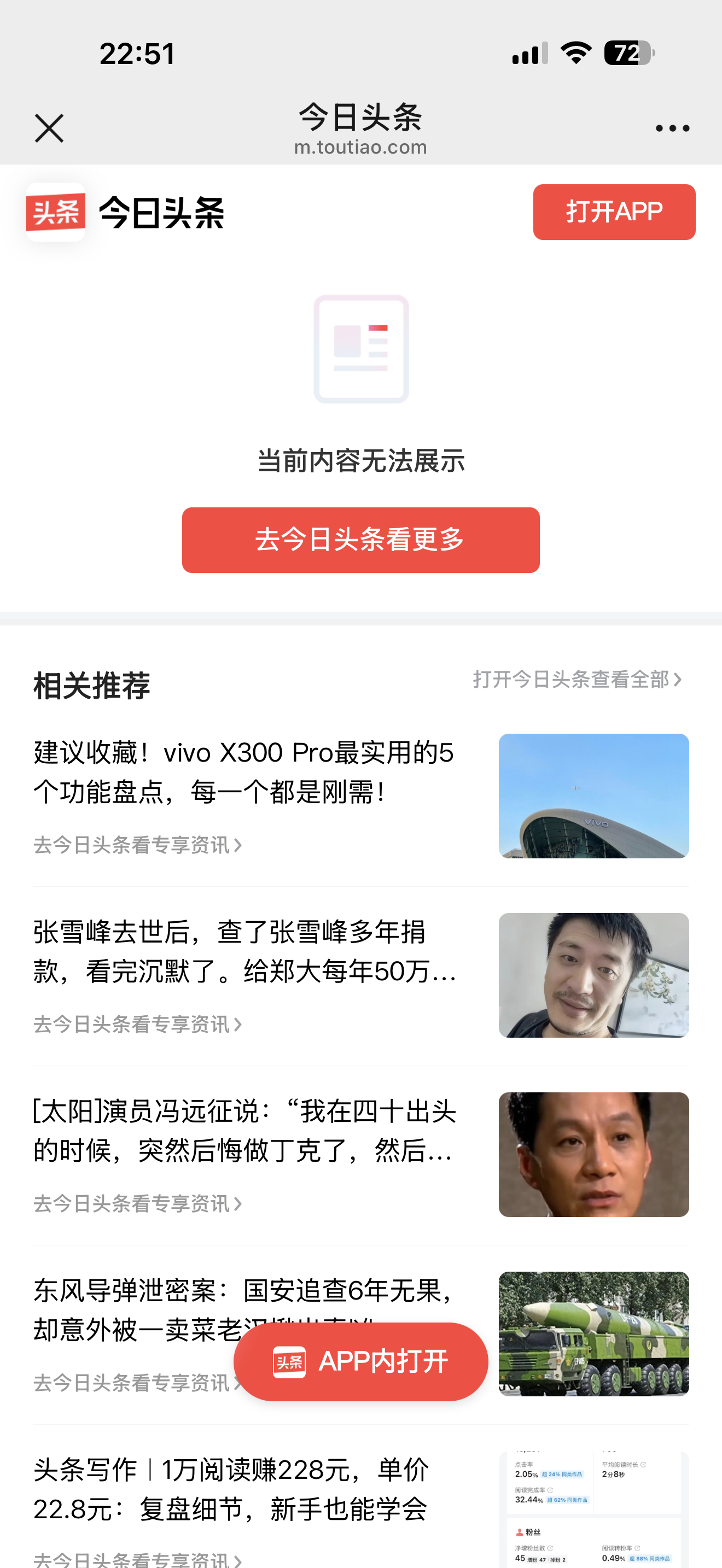
Task: Tap the 打开APP button
Action: click(614, 213)
